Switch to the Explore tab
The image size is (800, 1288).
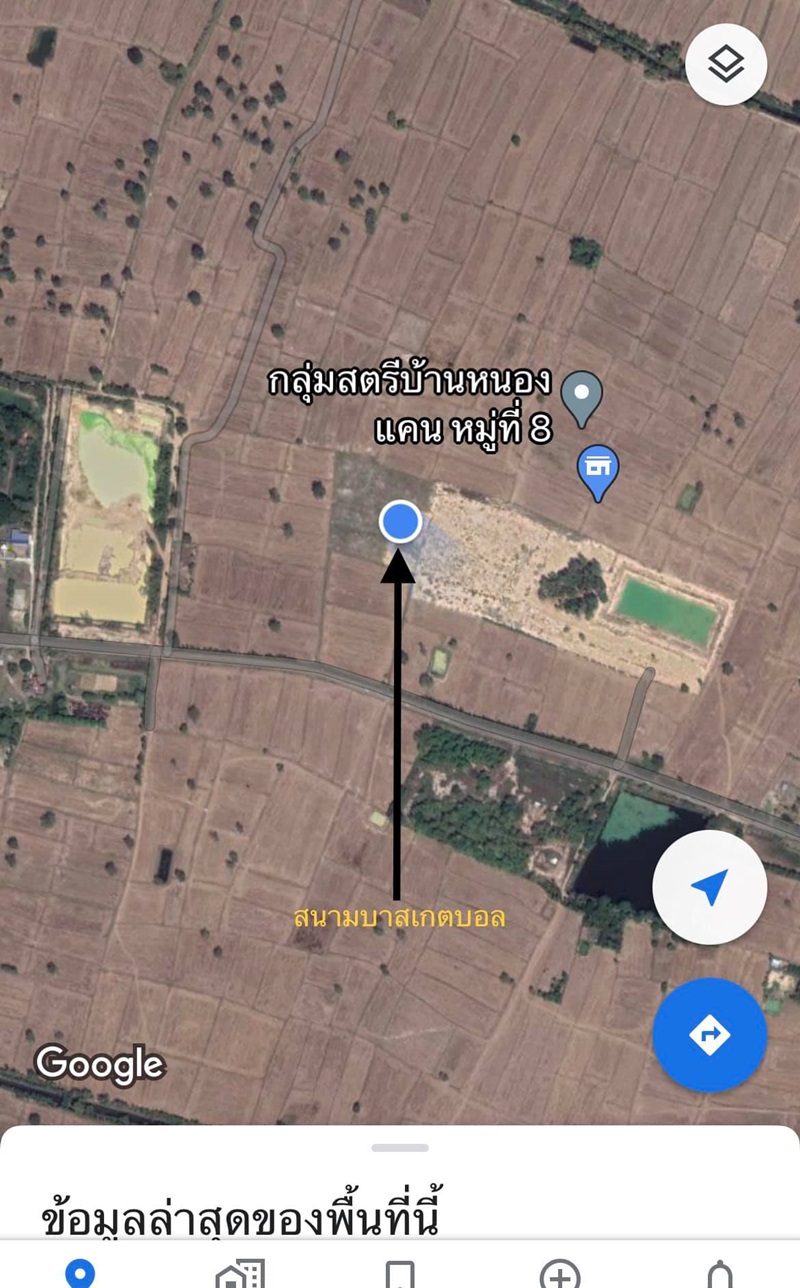[x=80, y=1274]
